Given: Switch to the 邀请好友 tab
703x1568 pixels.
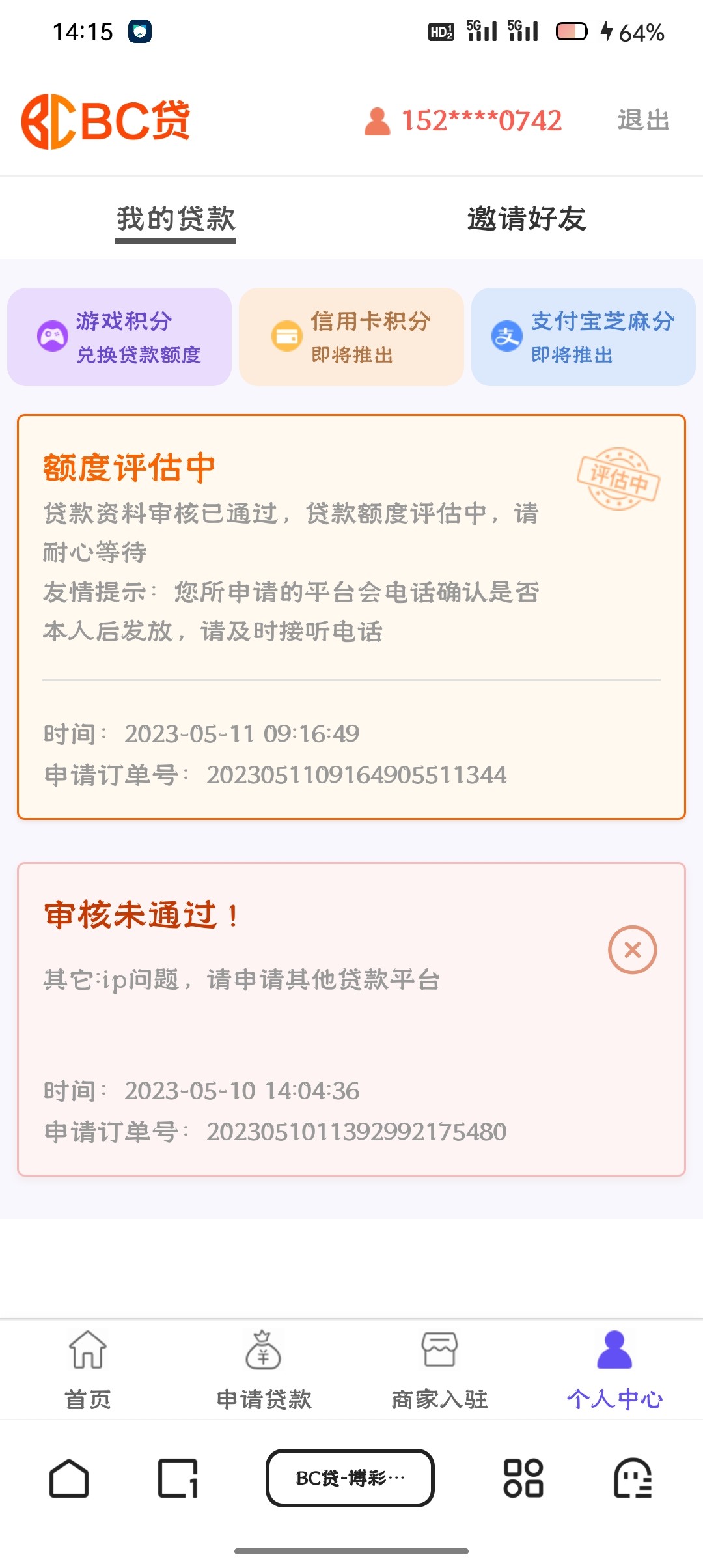Looking at the screenshot, I should pos(526,219).
